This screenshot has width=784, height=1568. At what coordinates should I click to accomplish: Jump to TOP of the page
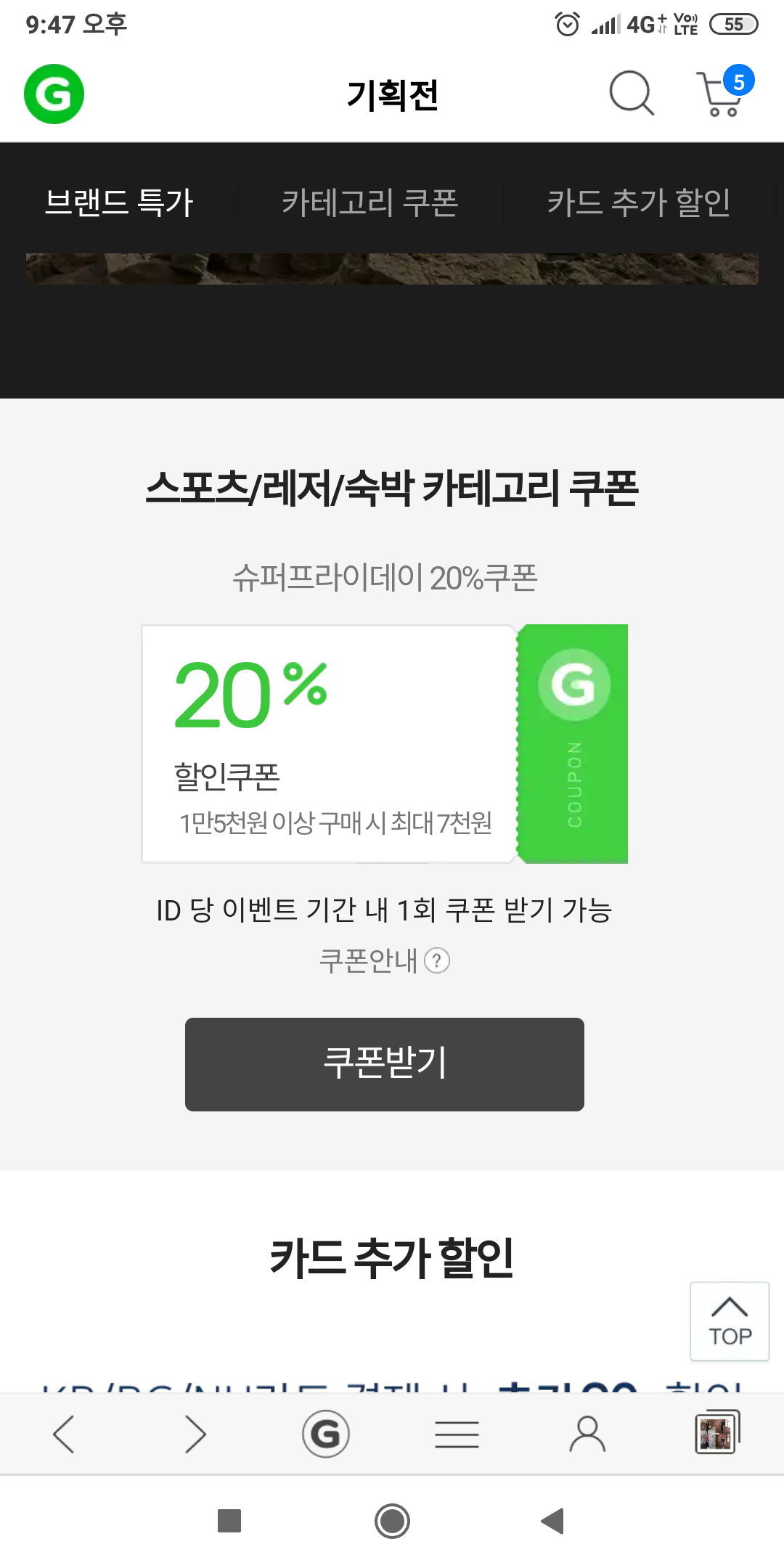(729, 1321)
